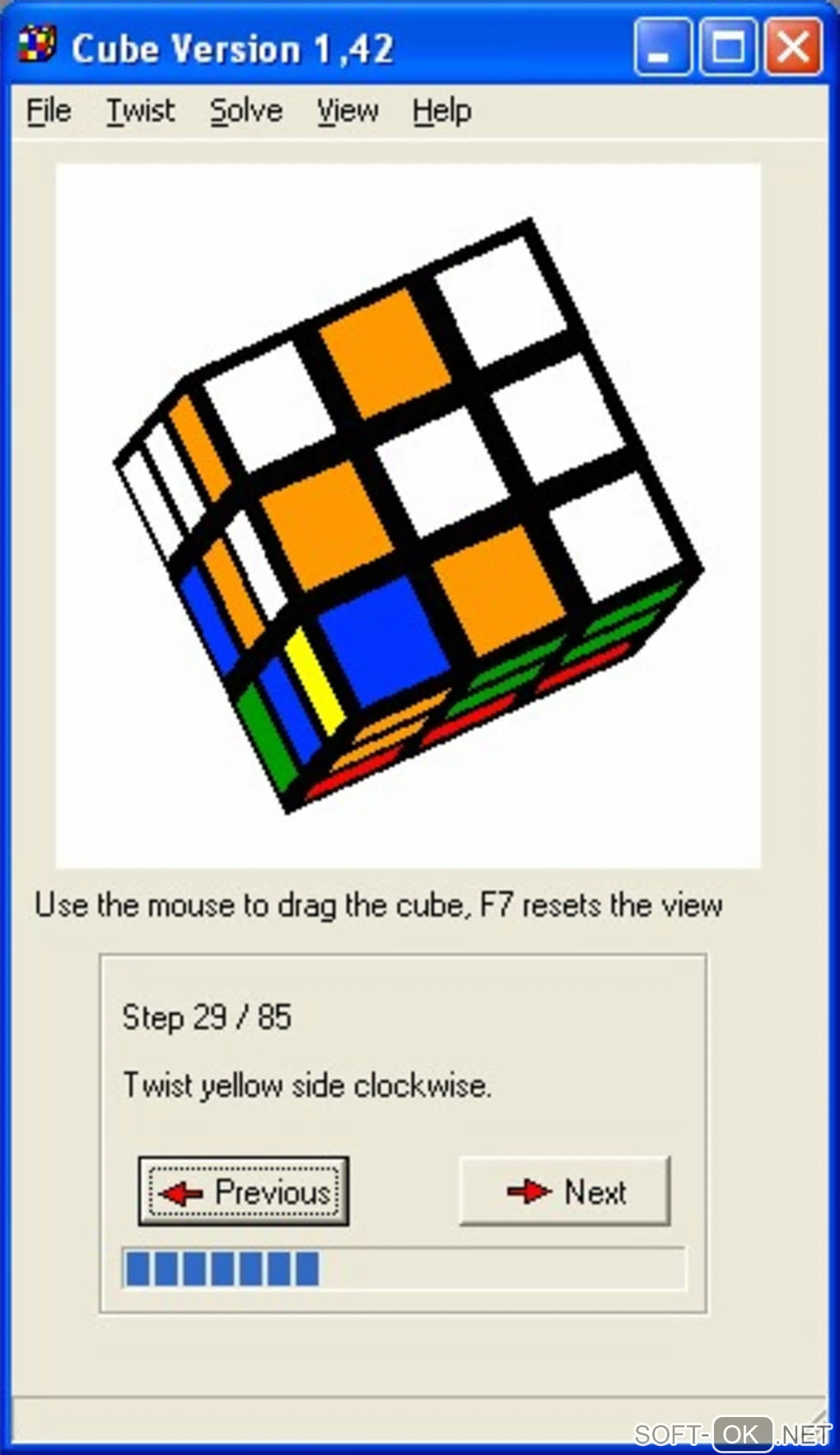This screenshot has height=1455, width=840.
Task: Maximize the Cube window
Action: 727,48
